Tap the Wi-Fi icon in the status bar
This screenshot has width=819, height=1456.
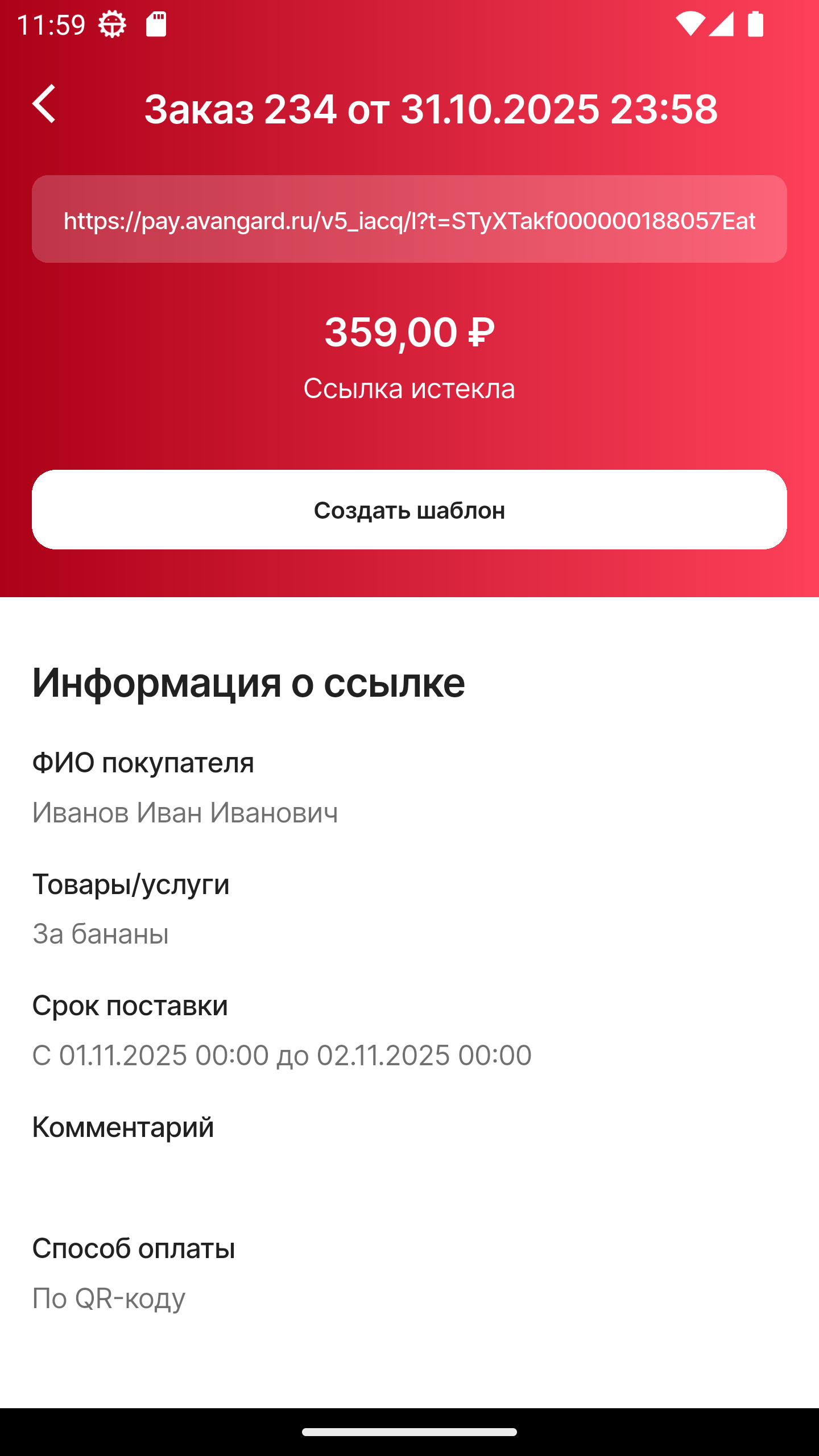coord(692,24)
